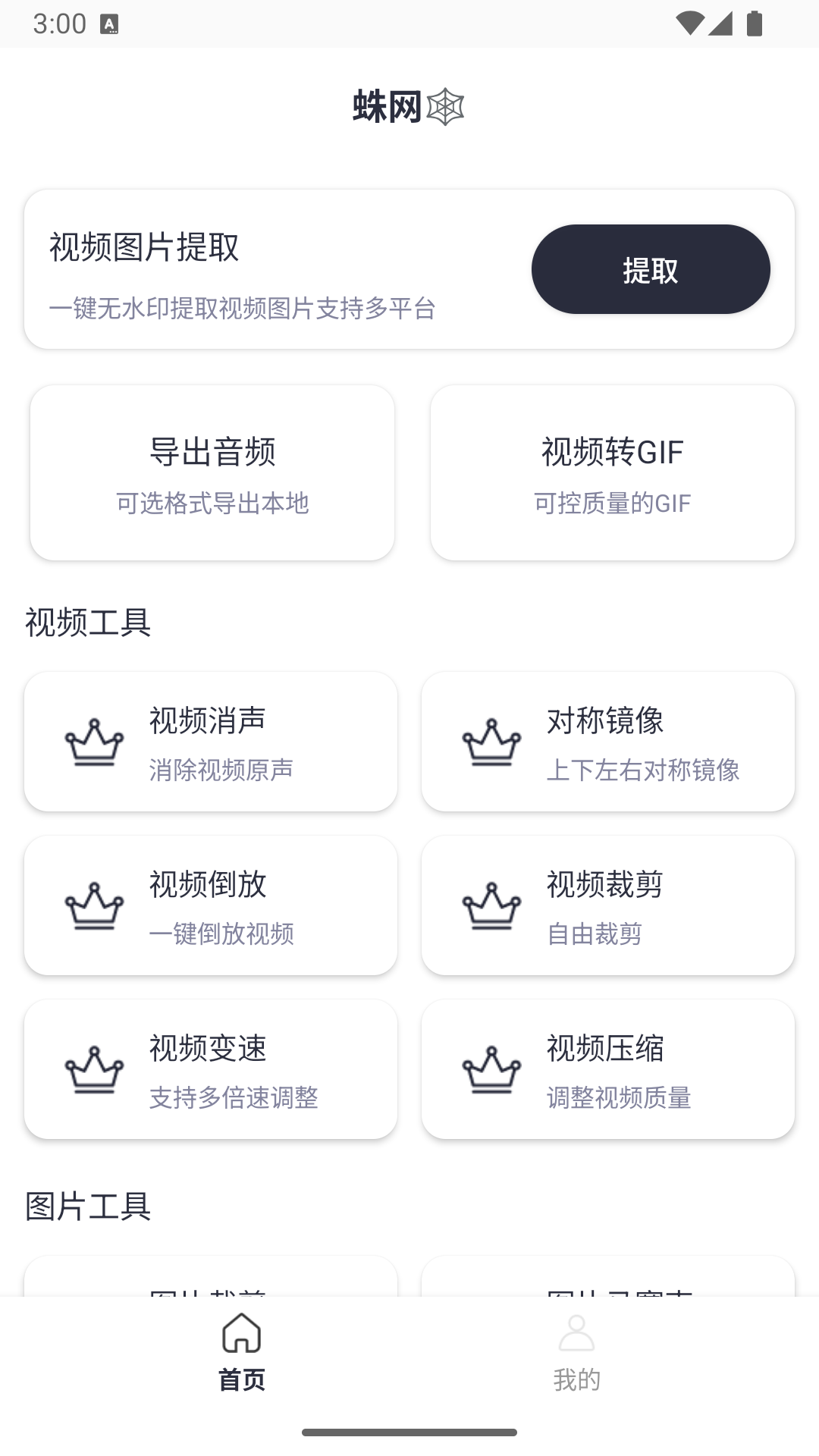Click the 对称镜像 crown icon

tap(491, 742)
